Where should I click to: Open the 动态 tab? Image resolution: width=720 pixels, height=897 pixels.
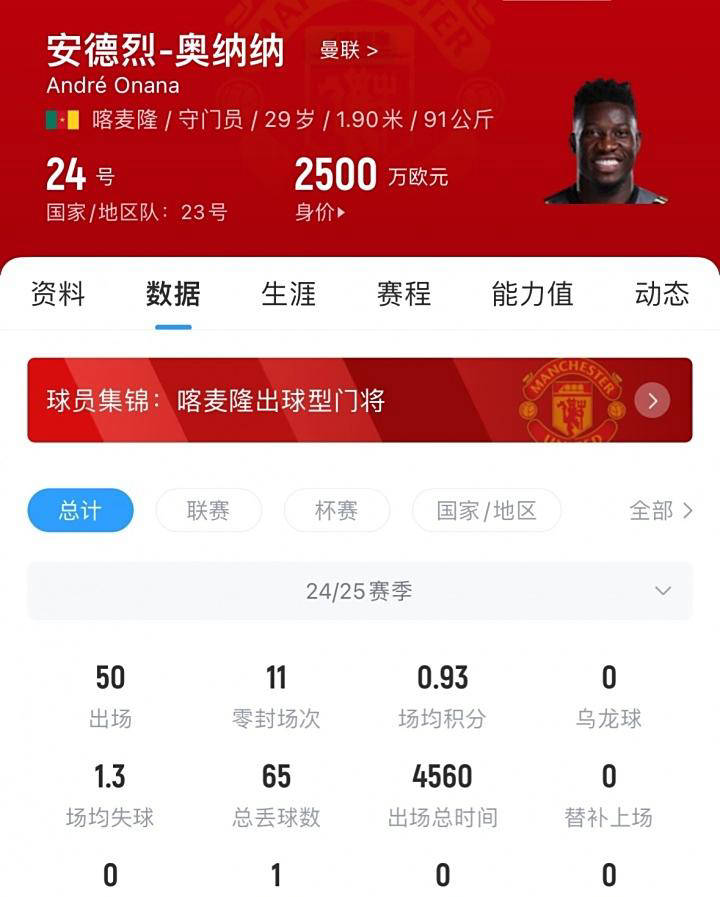[x=661, y=294]
